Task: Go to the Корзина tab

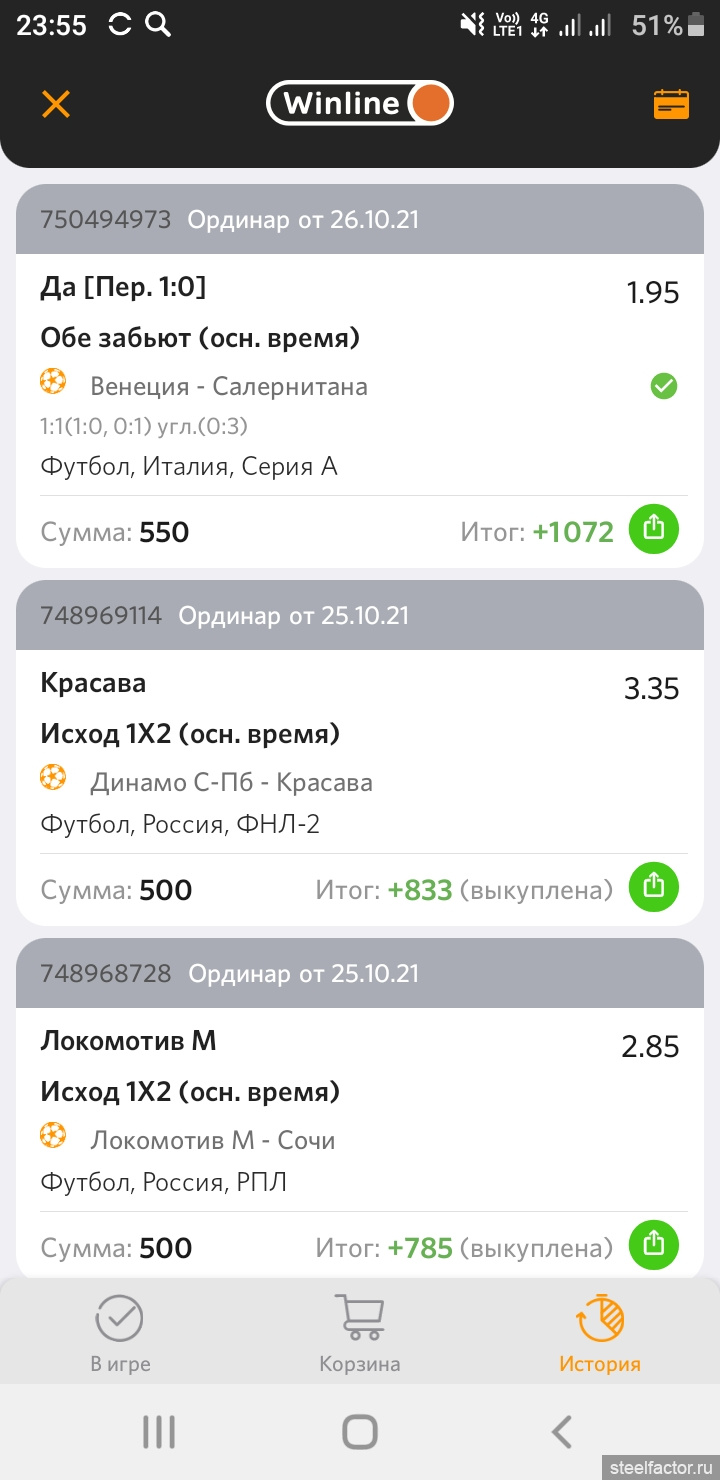Action: click(360, 1334)
